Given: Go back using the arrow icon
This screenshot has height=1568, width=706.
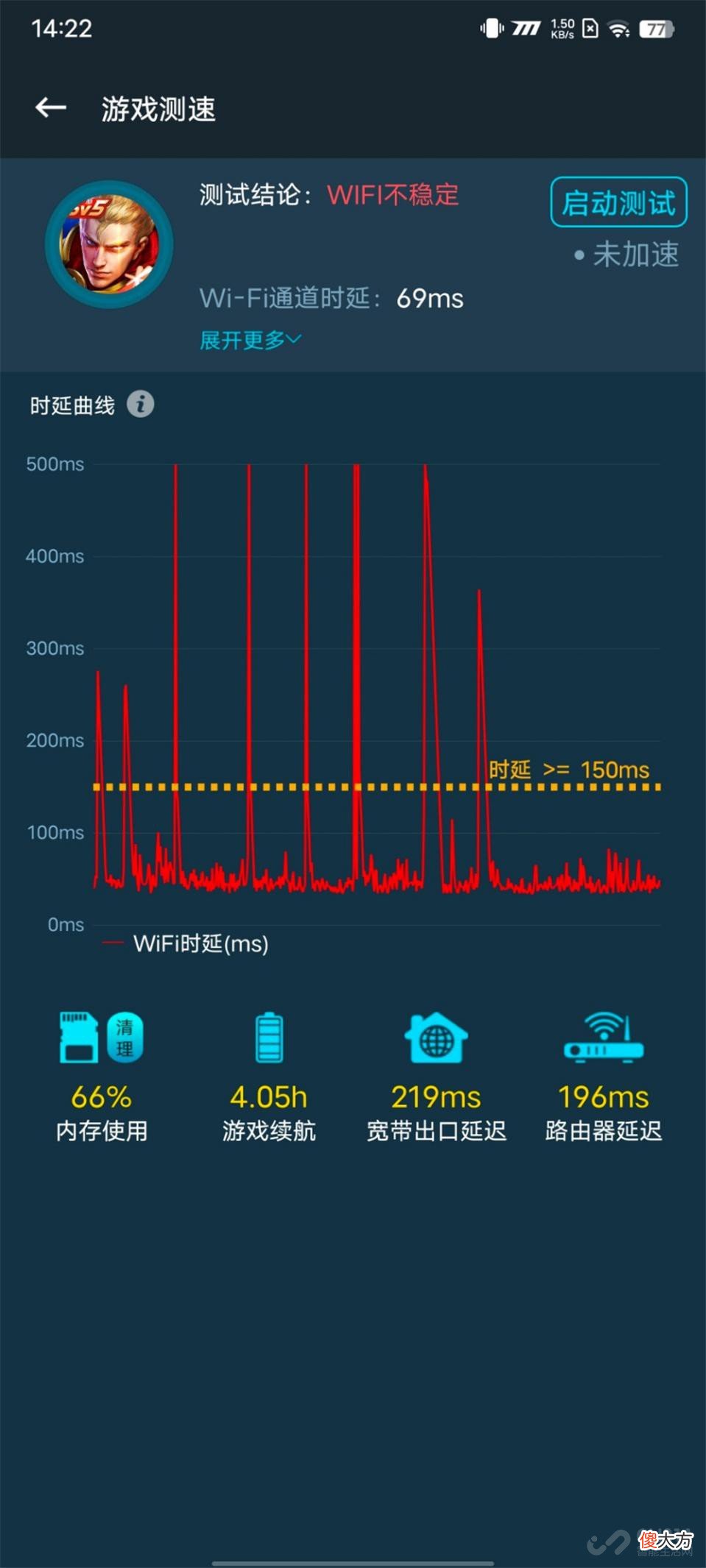Looking at the screenshot, I should [51, 108].
